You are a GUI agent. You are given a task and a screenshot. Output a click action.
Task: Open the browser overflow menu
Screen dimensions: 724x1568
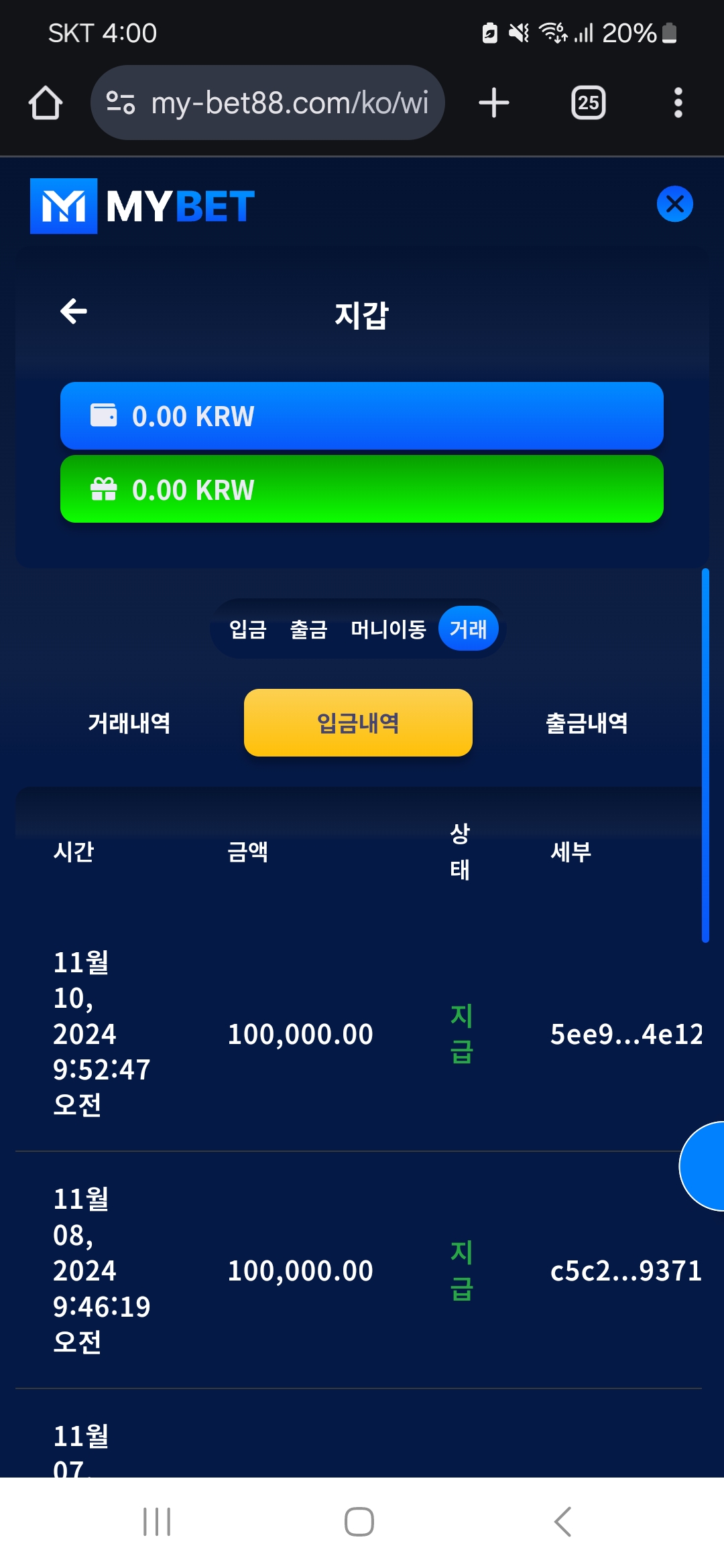click(x=678, y=103)
